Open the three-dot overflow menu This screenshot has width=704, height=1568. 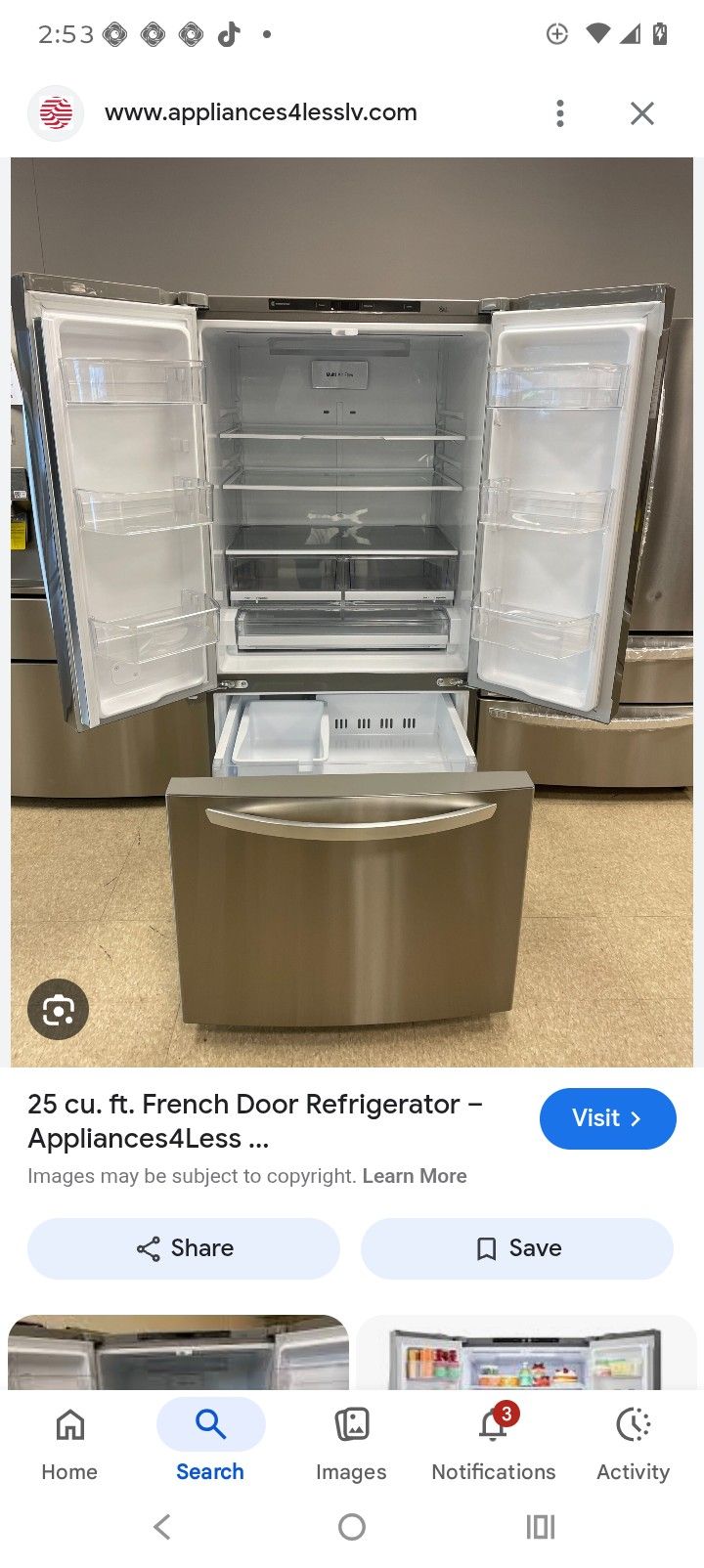[560, 113]
